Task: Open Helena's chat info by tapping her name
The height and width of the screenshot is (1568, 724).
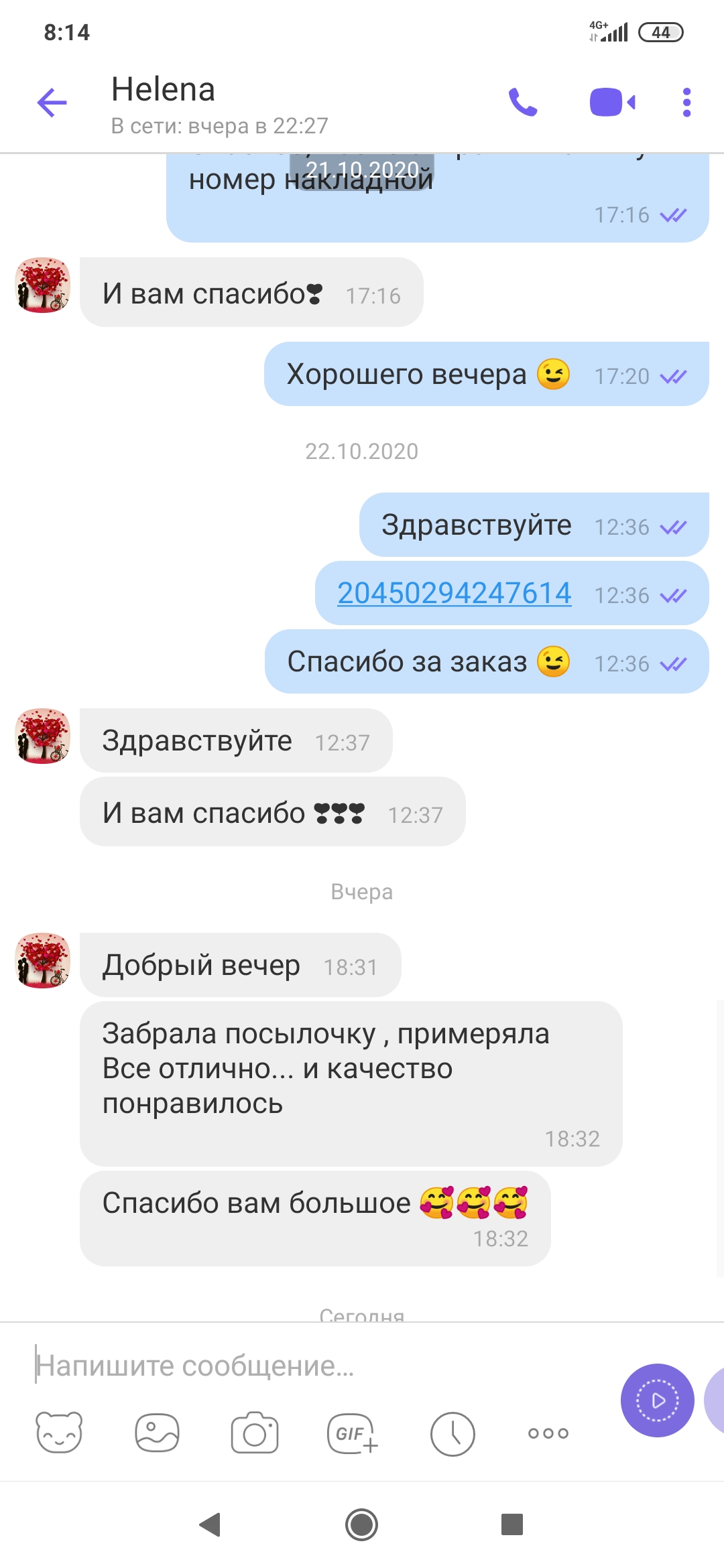Action: coord(163,89)
